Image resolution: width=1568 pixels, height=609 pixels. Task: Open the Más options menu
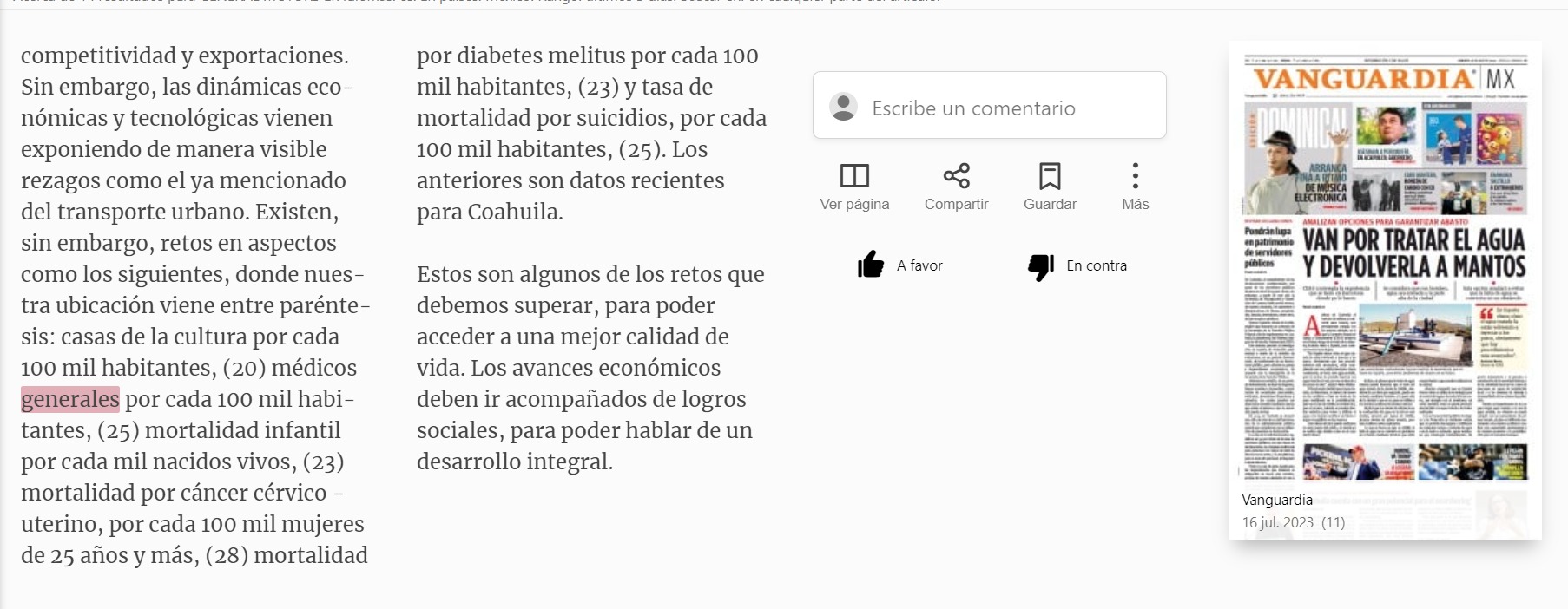(x=1135, y=187)
